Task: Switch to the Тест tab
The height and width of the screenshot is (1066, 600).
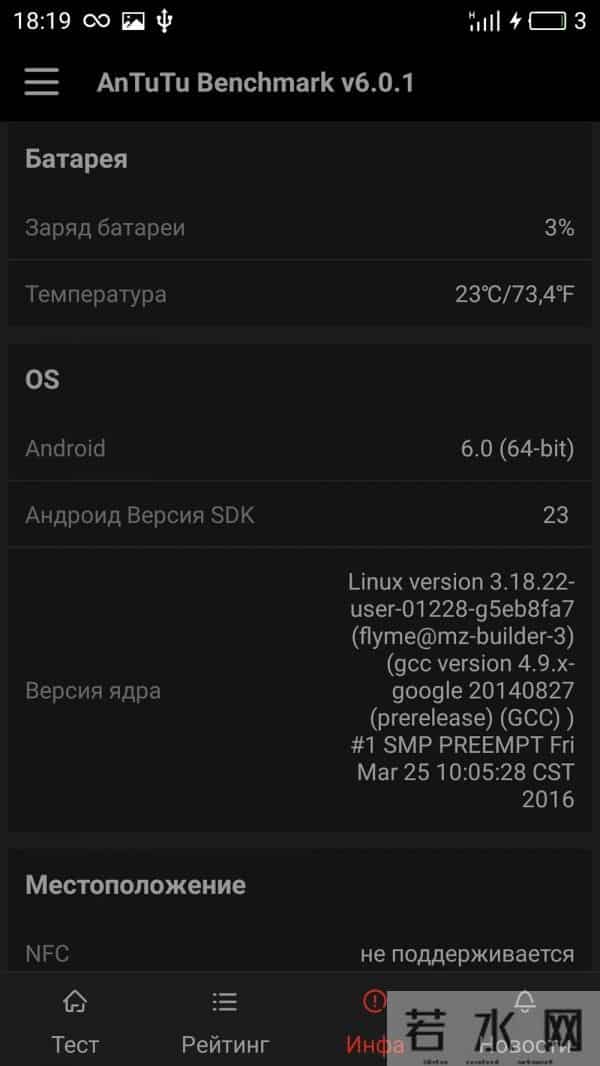Action: [75, 1020]
